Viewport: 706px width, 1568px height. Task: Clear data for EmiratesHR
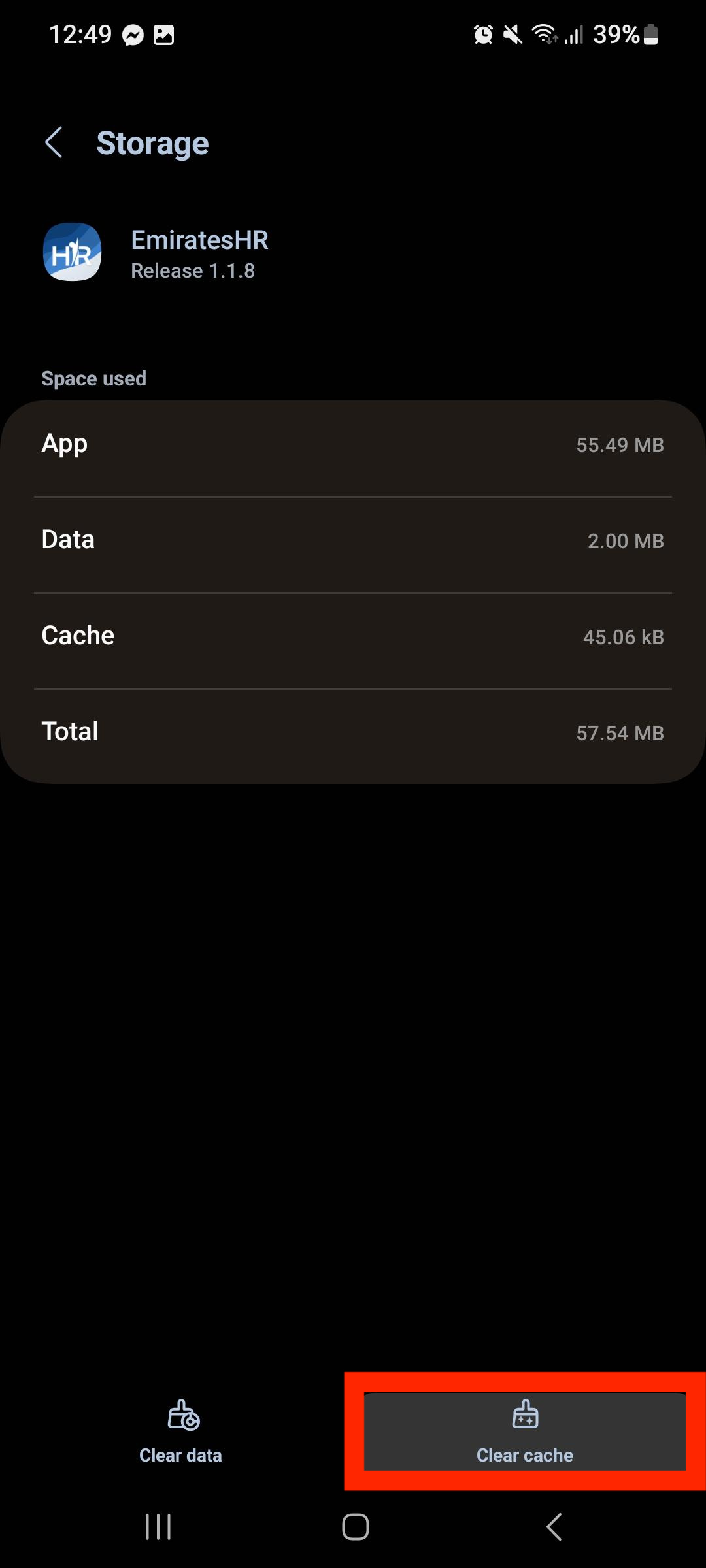click(x=180, y=1431)
